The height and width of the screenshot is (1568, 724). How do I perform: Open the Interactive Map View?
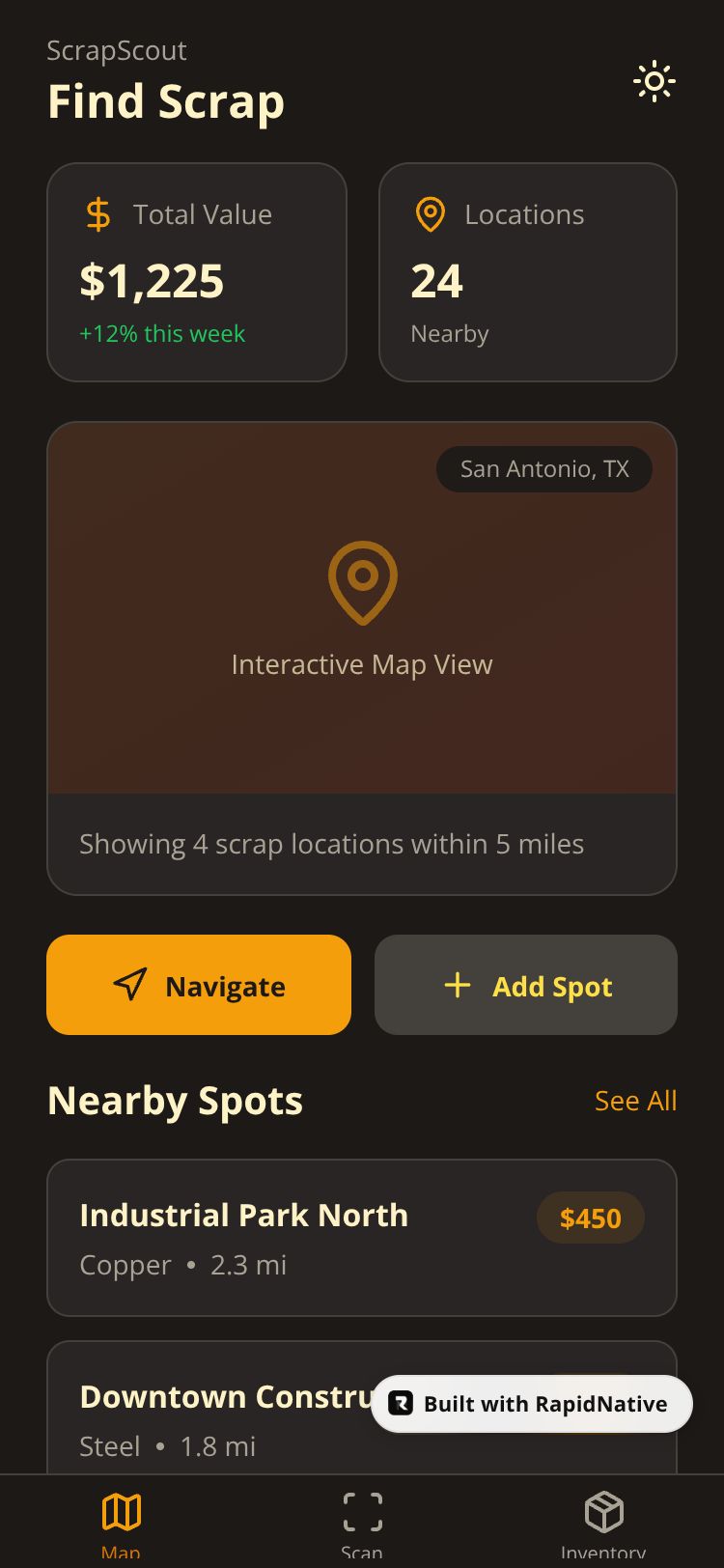tap(362, 608)
